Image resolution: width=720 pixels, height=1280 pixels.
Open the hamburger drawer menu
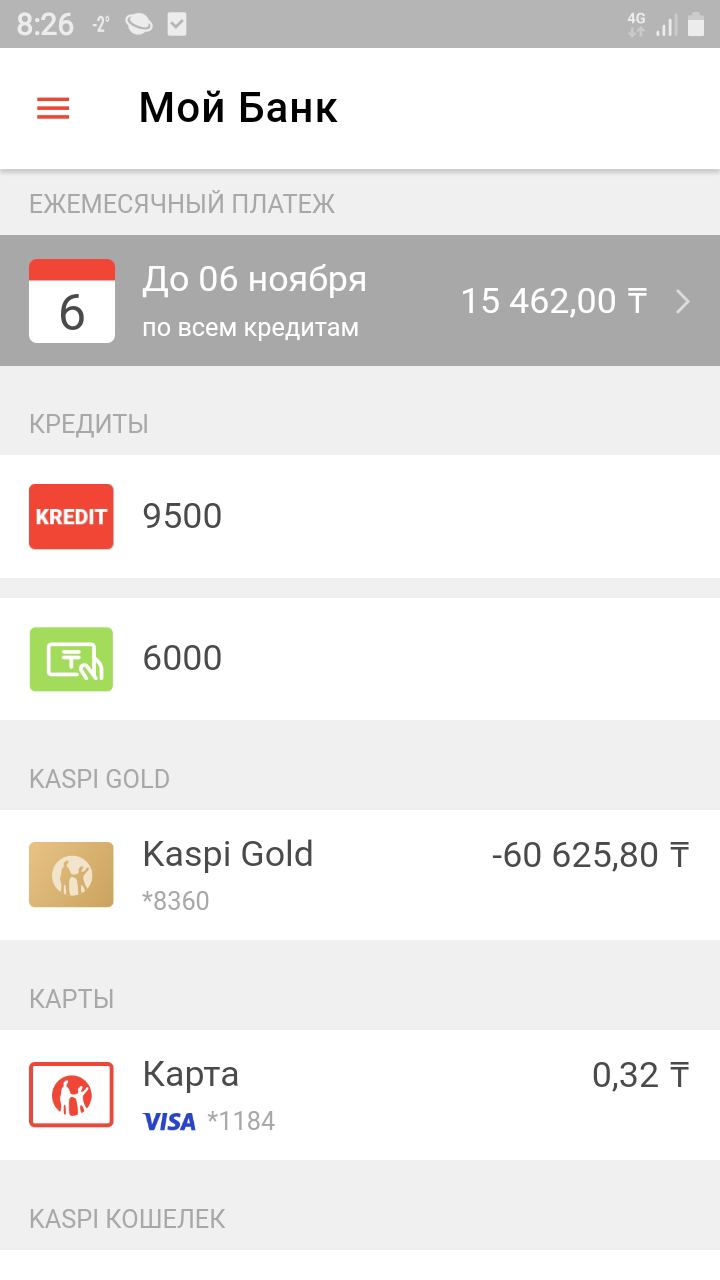(x=53, y=108)
